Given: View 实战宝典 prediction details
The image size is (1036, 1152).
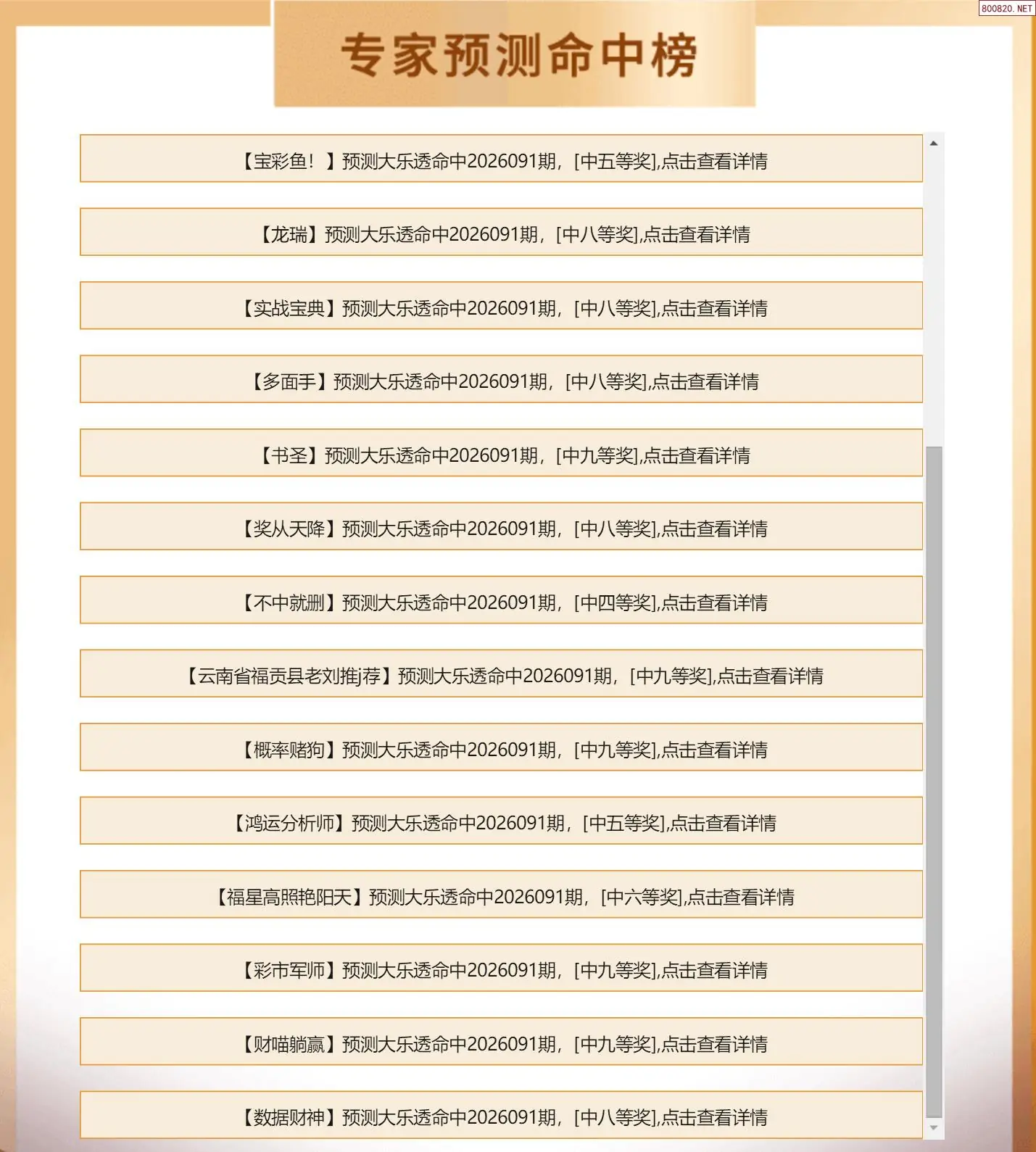Looking at the screenshot, I should tap(501, 305).
